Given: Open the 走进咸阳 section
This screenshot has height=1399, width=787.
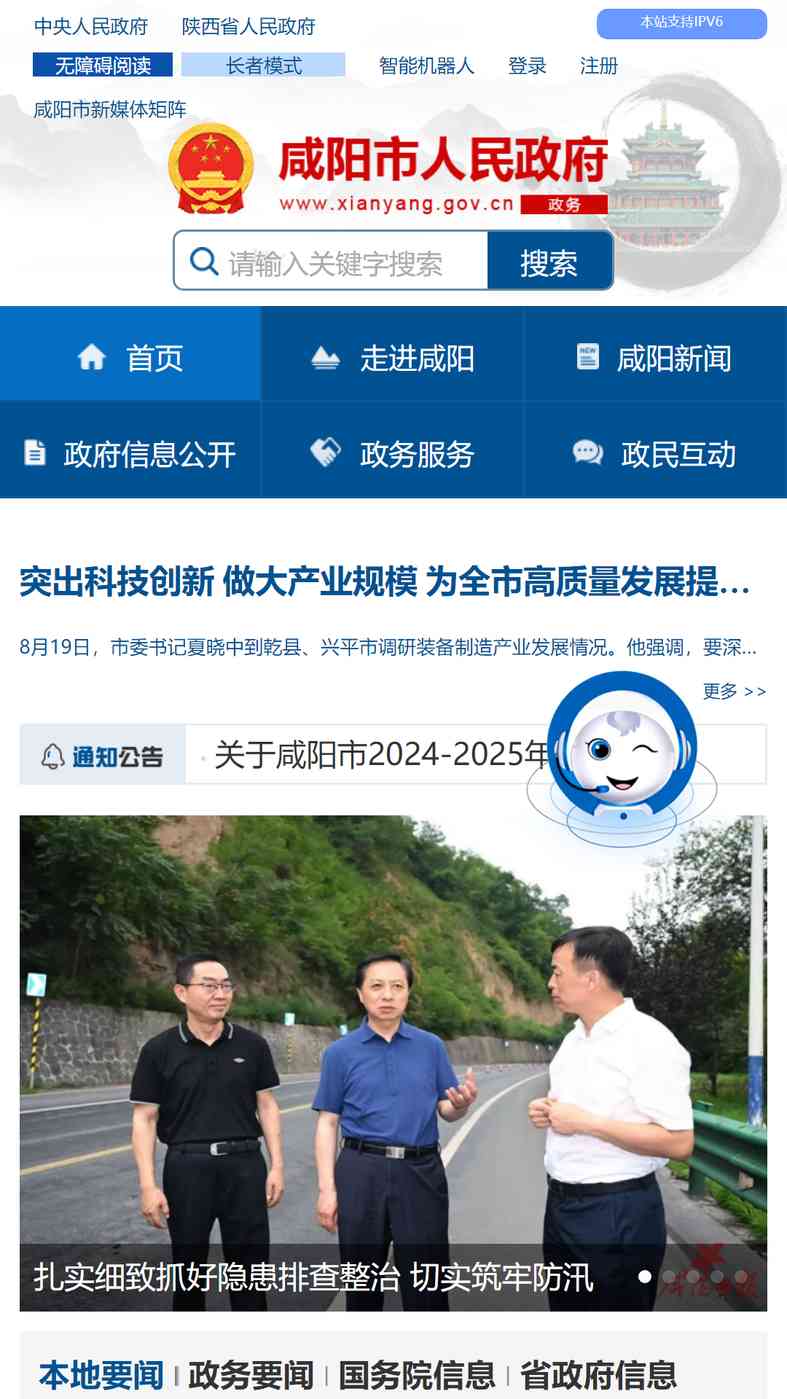Looking at the screenshot, I should pyautogui.click(x=393, y=354).
